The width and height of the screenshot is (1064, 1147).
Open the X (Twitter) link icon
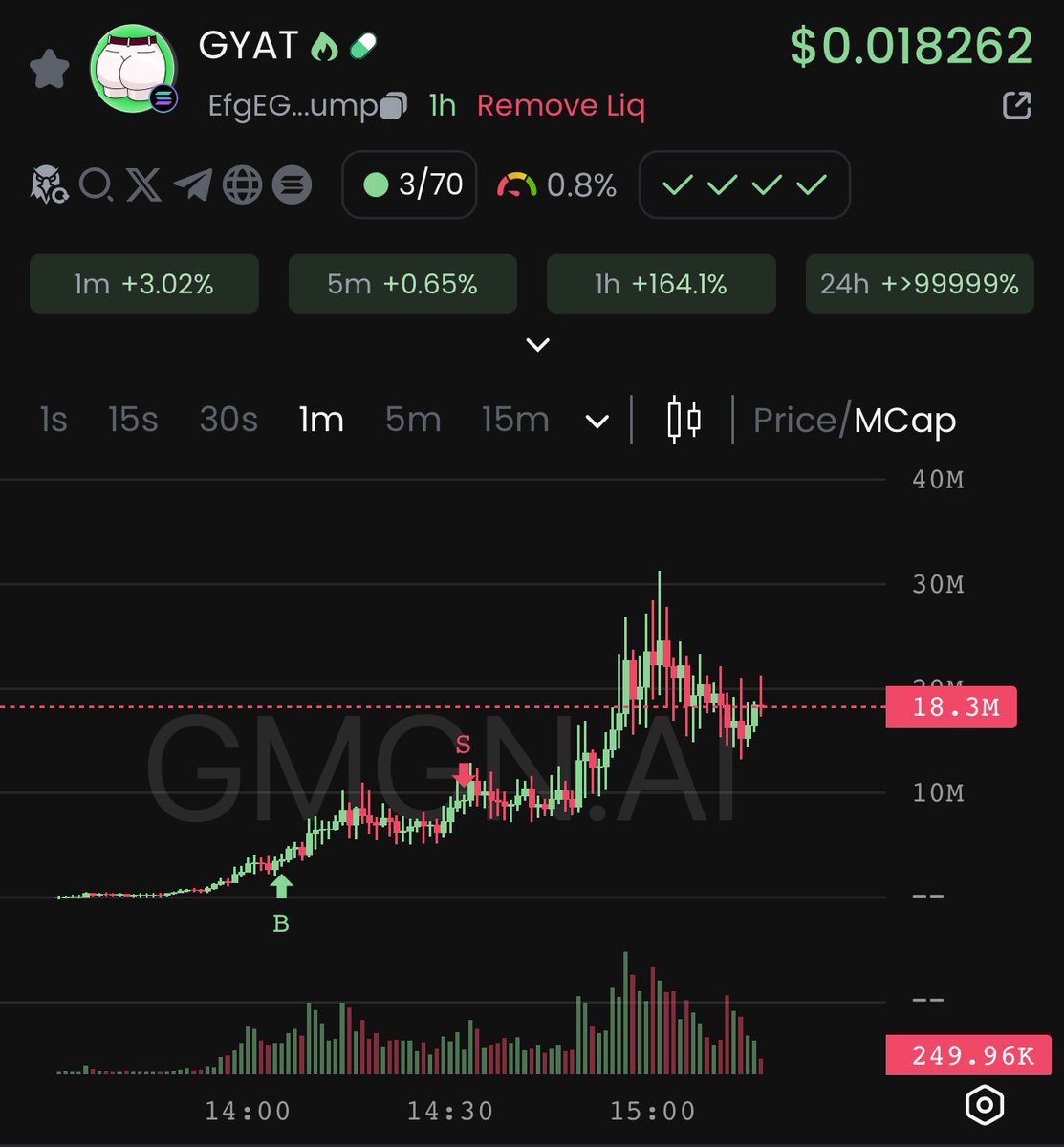click(144, 184)
